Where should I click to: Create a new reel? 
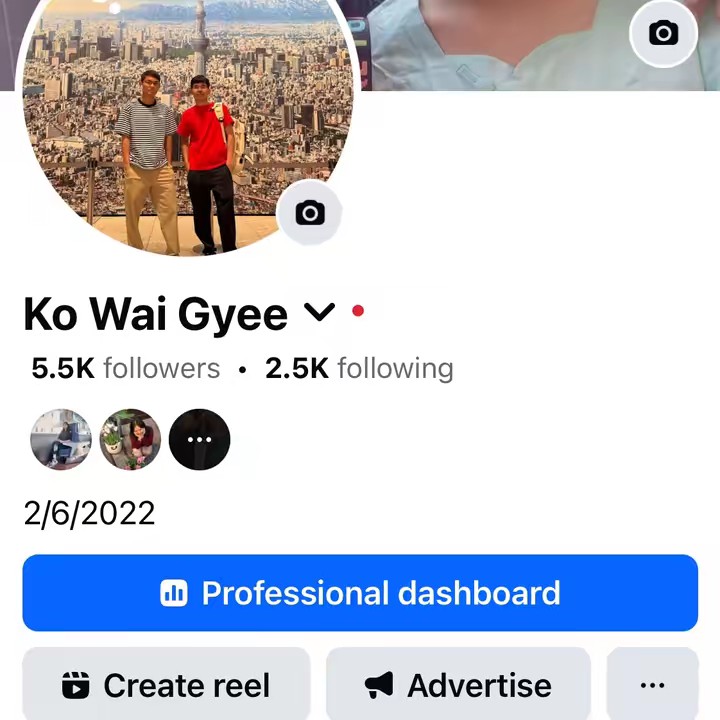point(166,685)
